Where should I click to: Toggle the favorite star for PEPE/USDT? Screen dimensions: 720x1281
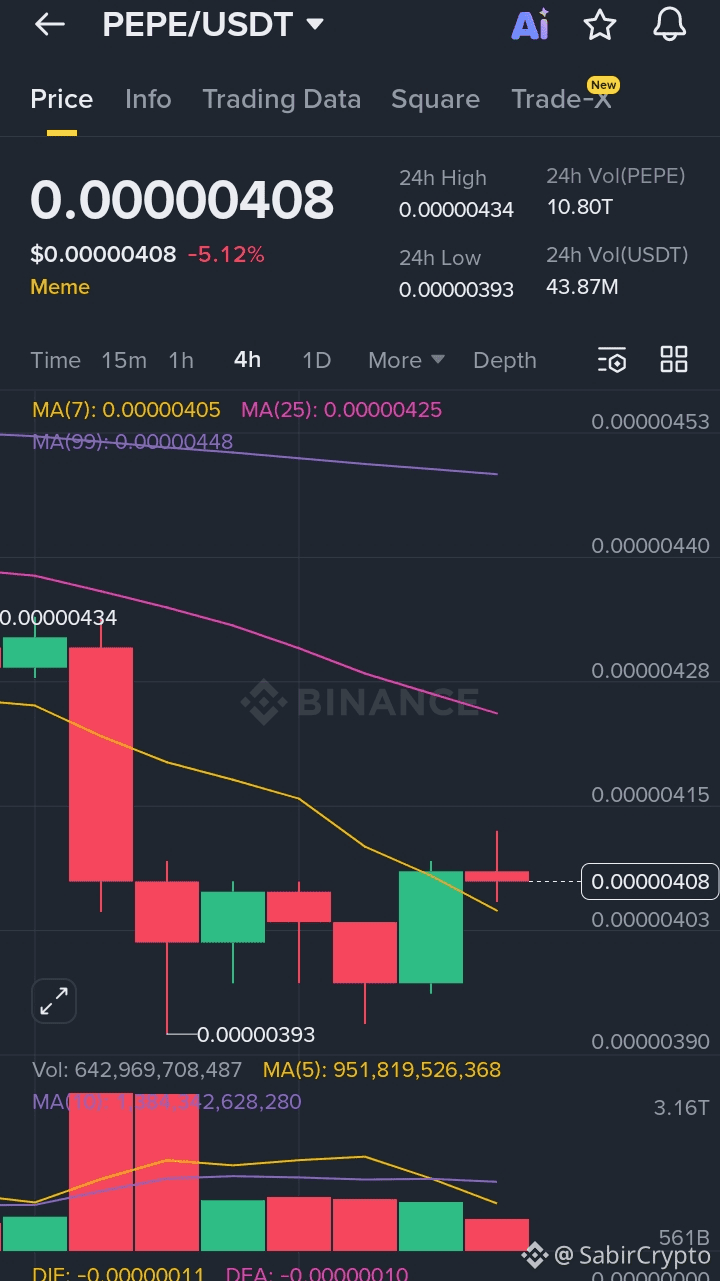[x=600, y=26]
